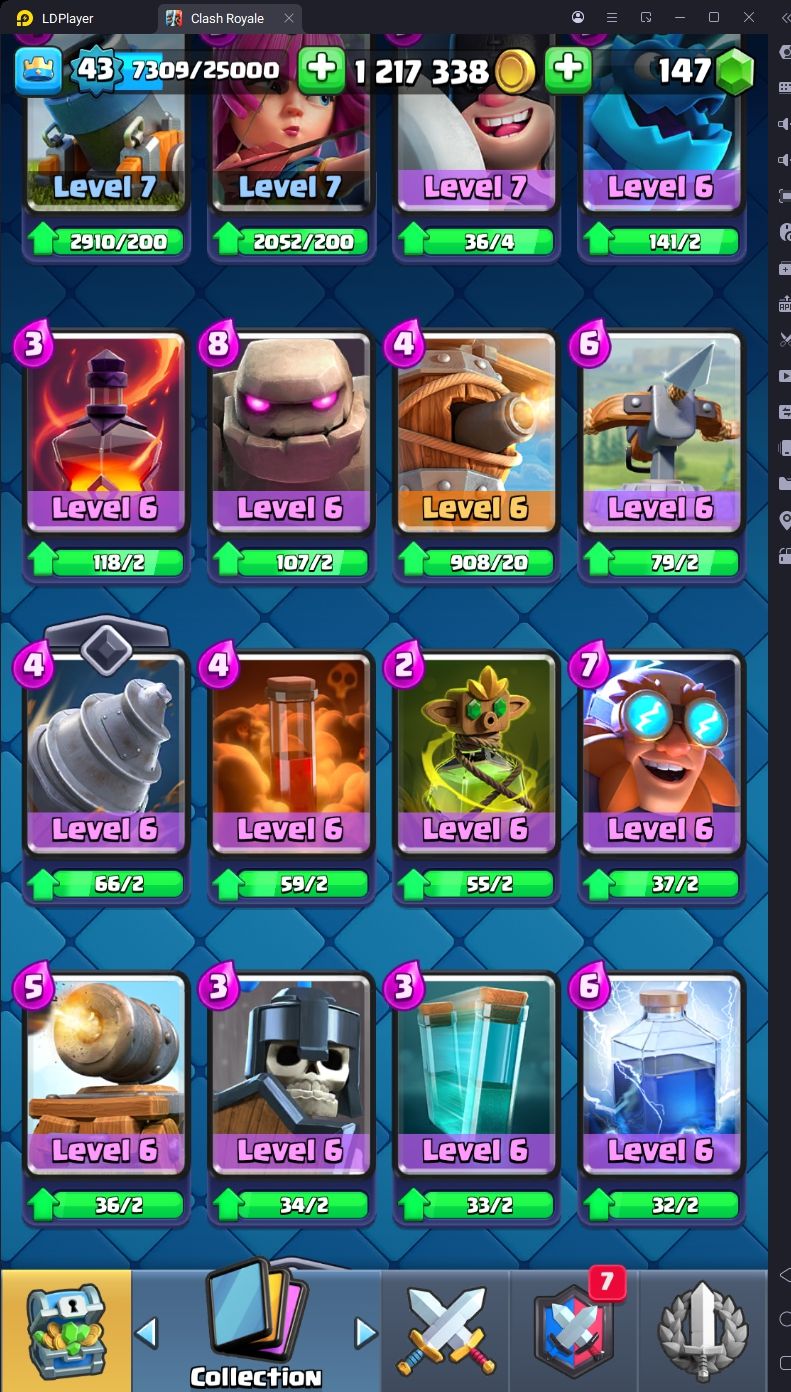The height and width of the screenshot is (1392, 791).
Task: Open the King level crown icon
Action: 38,69
